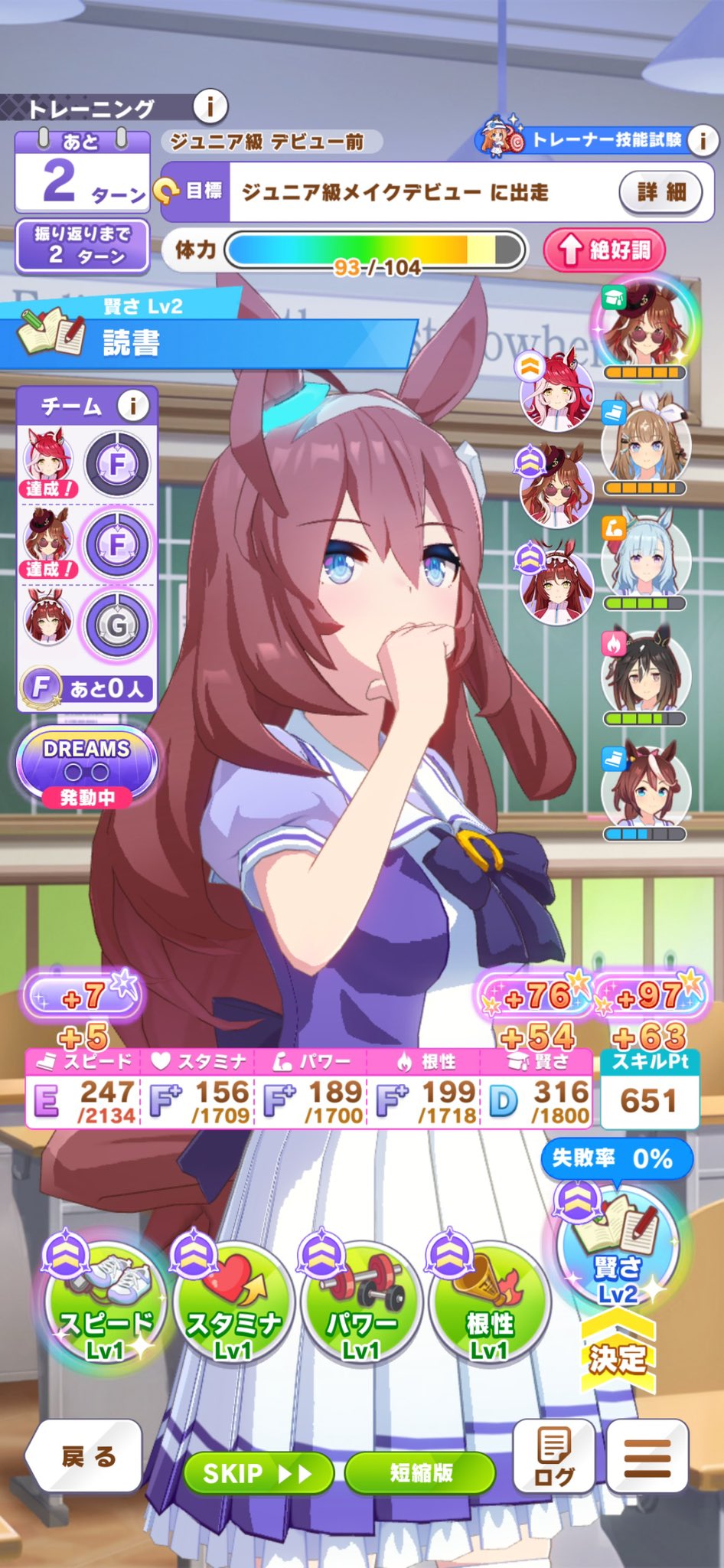Open the team panel info icon
The width and height of the screenshot is (724, 1568).
[x=132, y=406]
